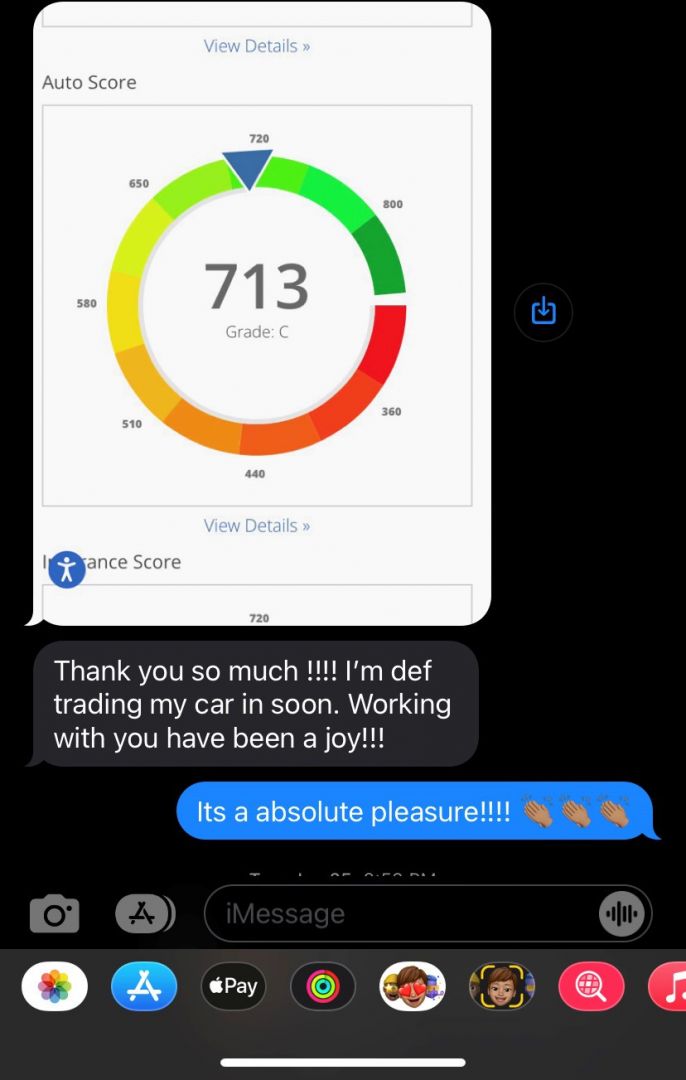The width and height of the screenshot is (686, 1080).
Task: Open the Fitness activity rings app
Action: [x=323, y=988]
